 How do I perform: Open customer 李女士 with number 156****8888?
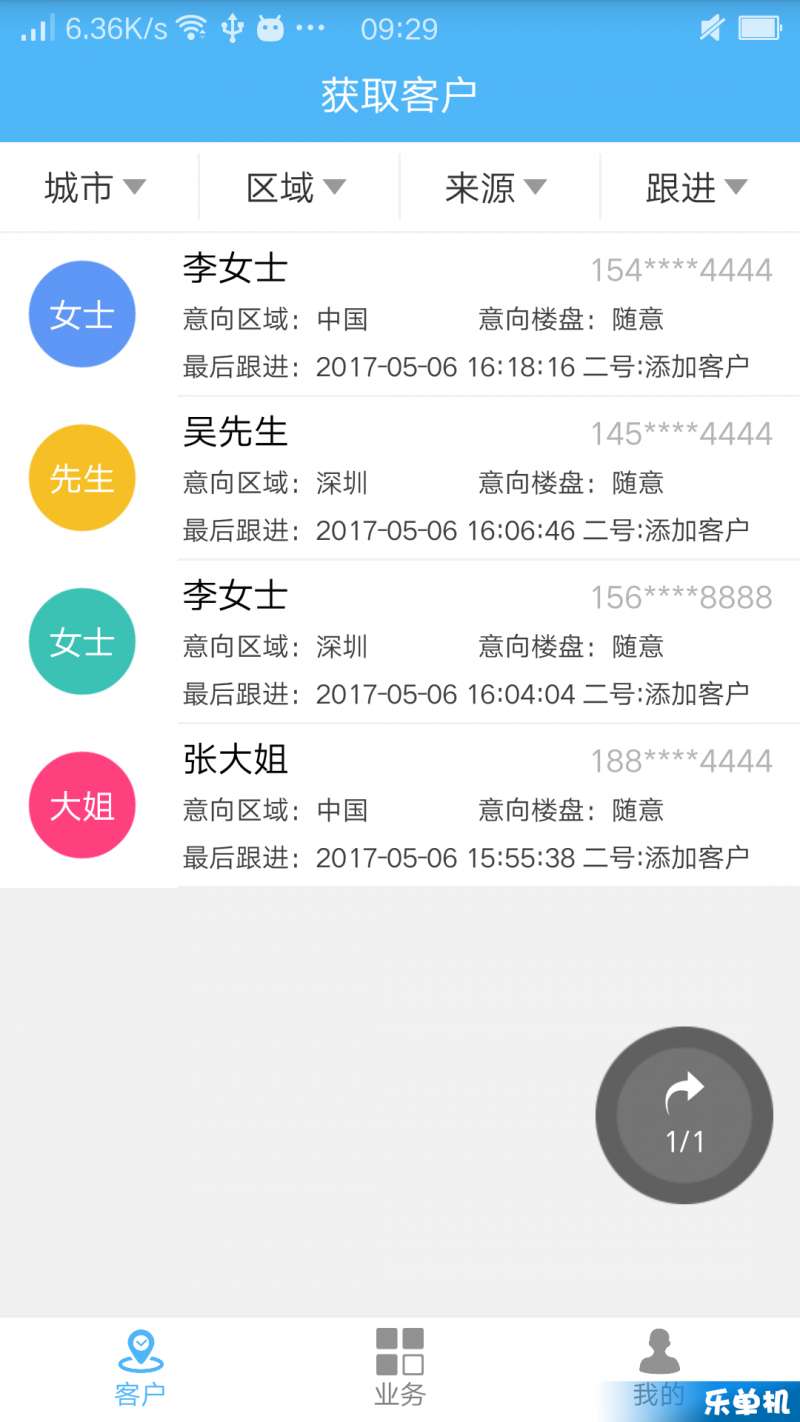pos(400,643)
